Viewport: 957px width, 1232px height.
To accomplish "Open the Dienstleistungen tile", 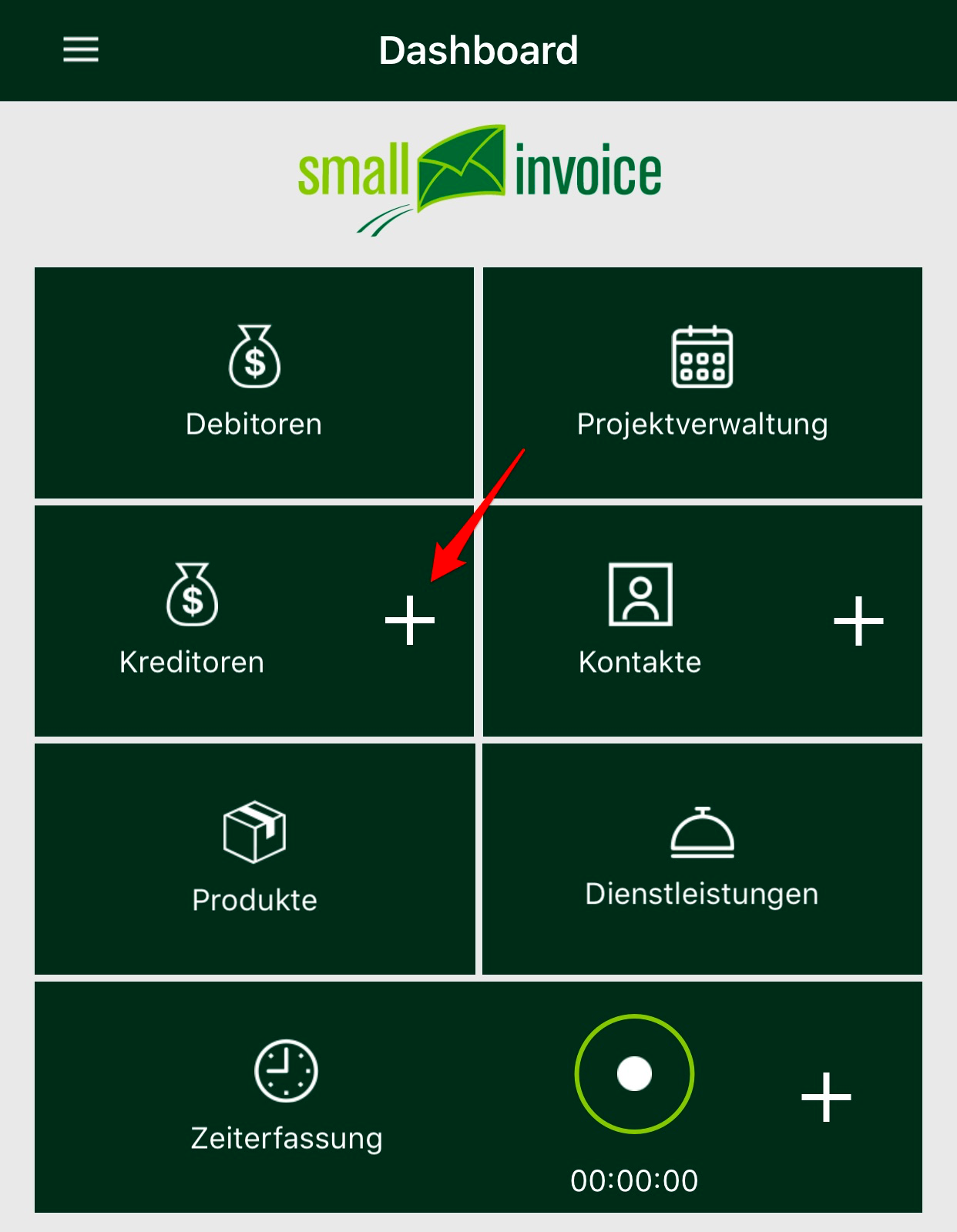I will pos(702,858).
